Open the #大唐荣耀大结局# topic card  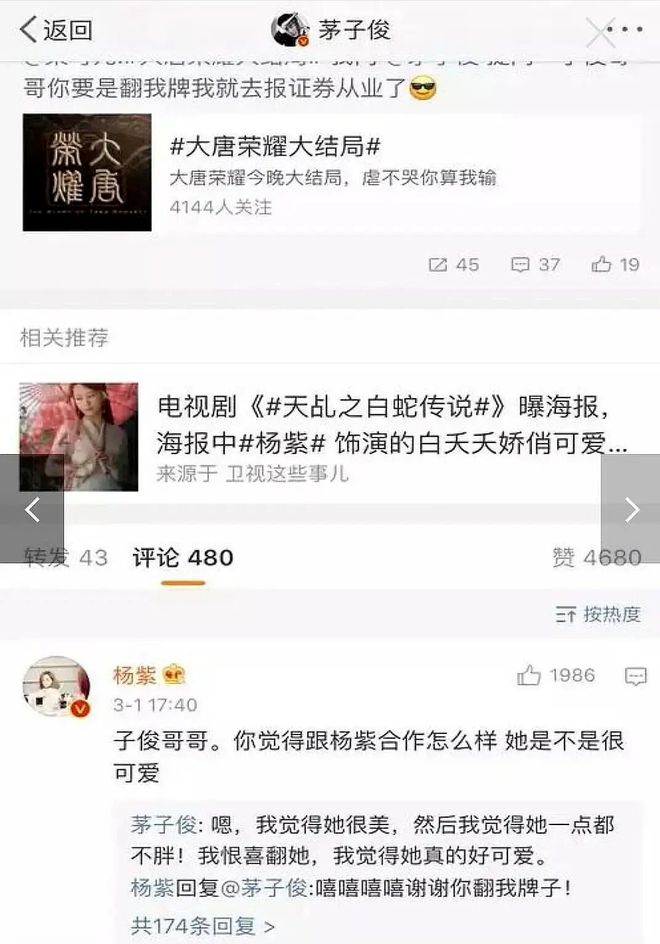click(x=330, y=172)
